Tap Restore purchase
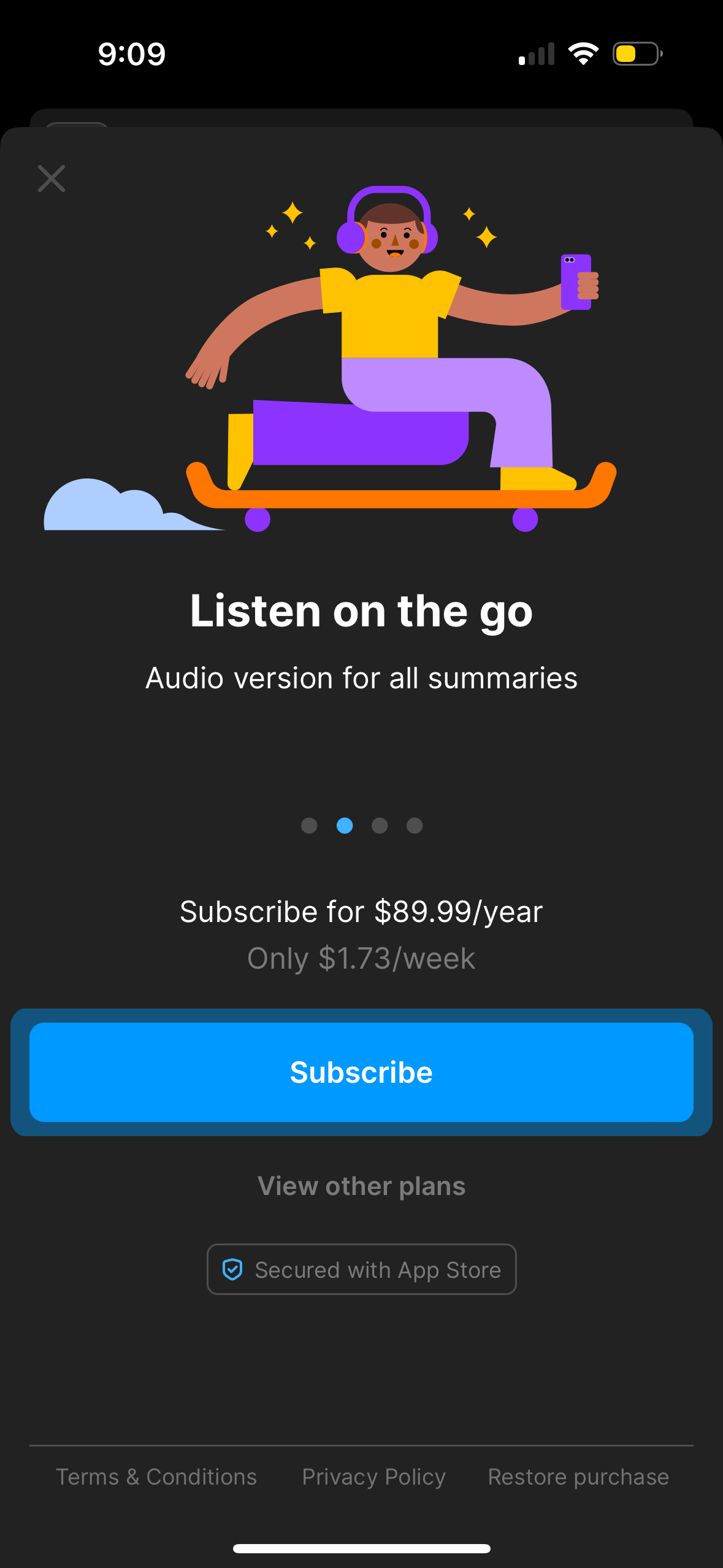 click(x=578, y=1477)
